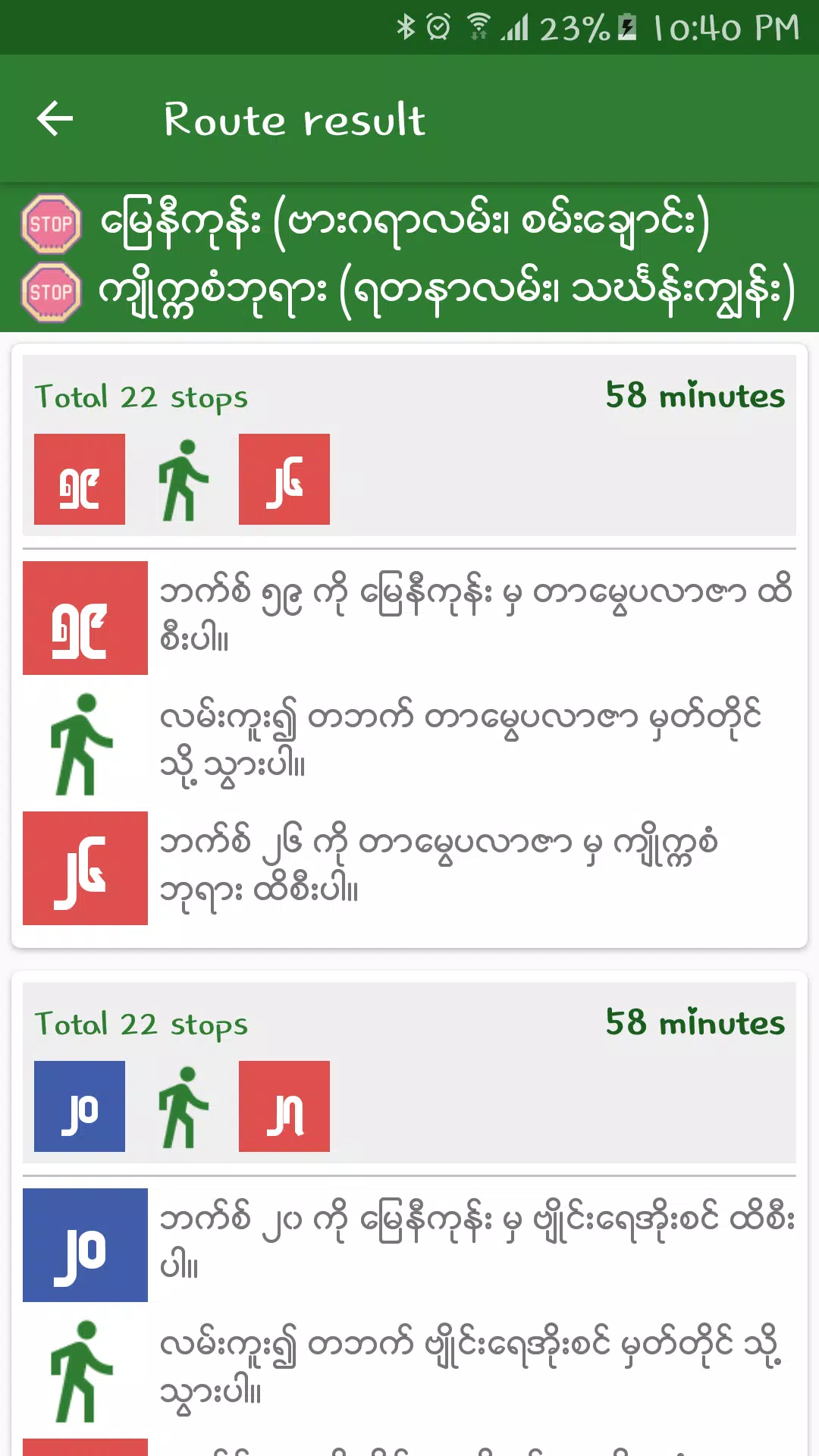Image resolution: width=819 pixels, height=1456 pixels.
Task: Tap the walking icon in the second route summary
Action: tap(182, 1106)
